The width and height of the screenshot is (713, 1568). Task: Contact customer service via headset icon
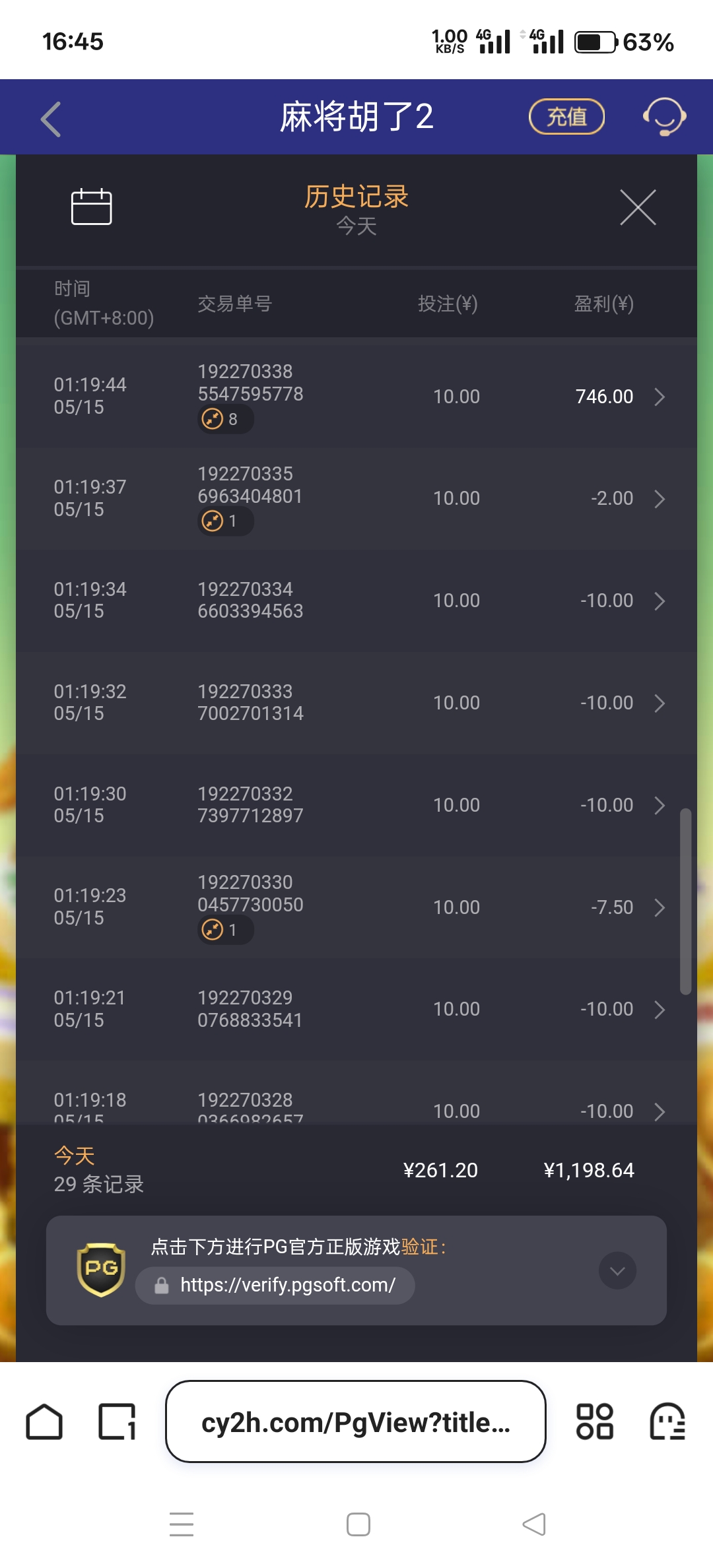[664, 116]
